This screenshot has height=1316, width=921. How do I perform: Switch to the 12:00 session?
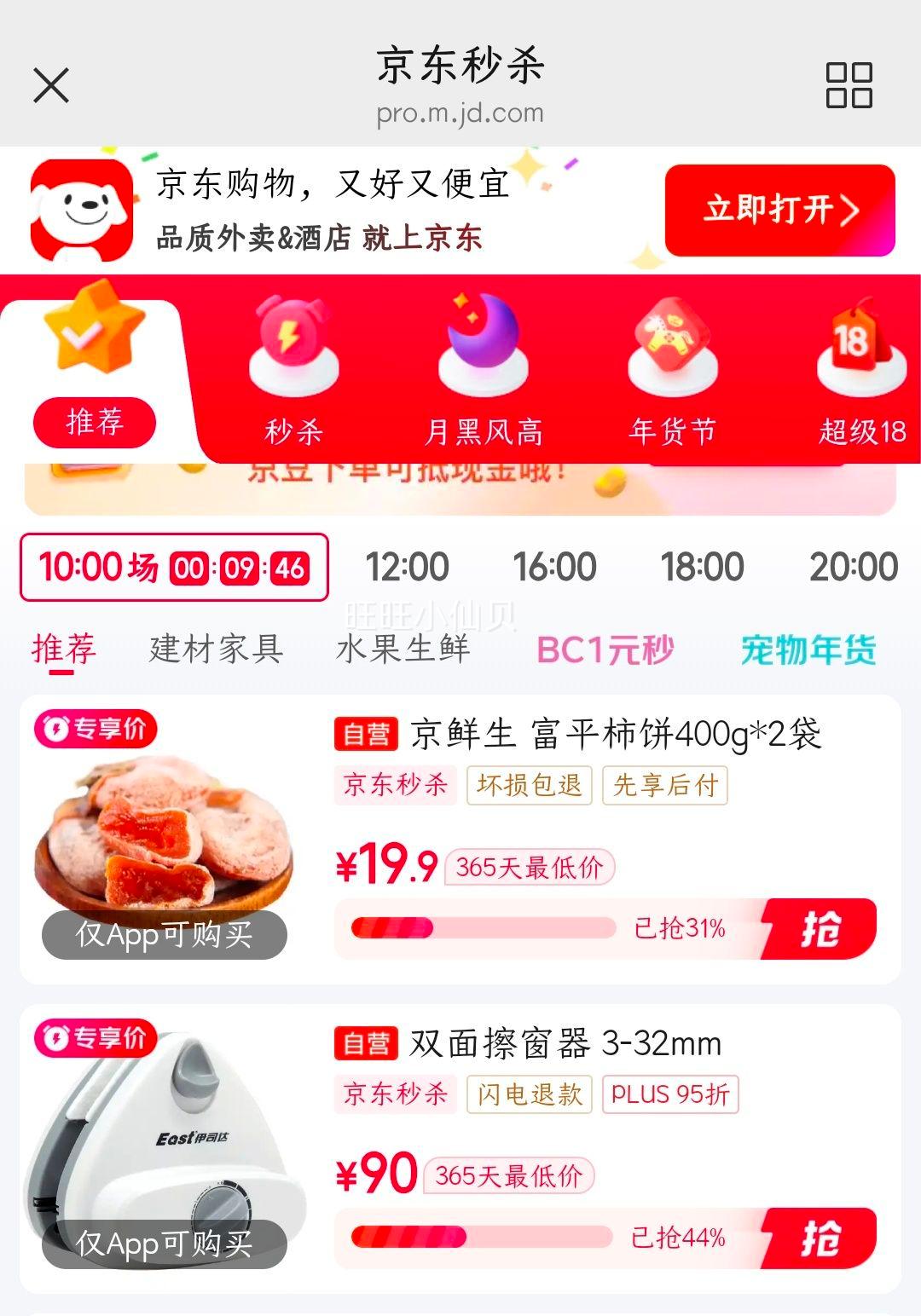[407, 567]
